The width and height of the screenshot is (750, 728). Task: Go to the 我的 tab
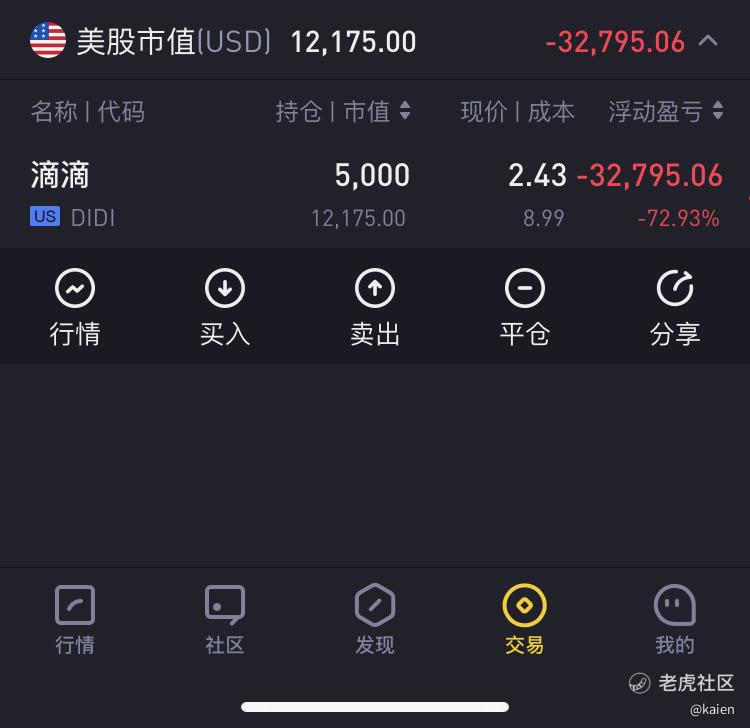point(675,620)
